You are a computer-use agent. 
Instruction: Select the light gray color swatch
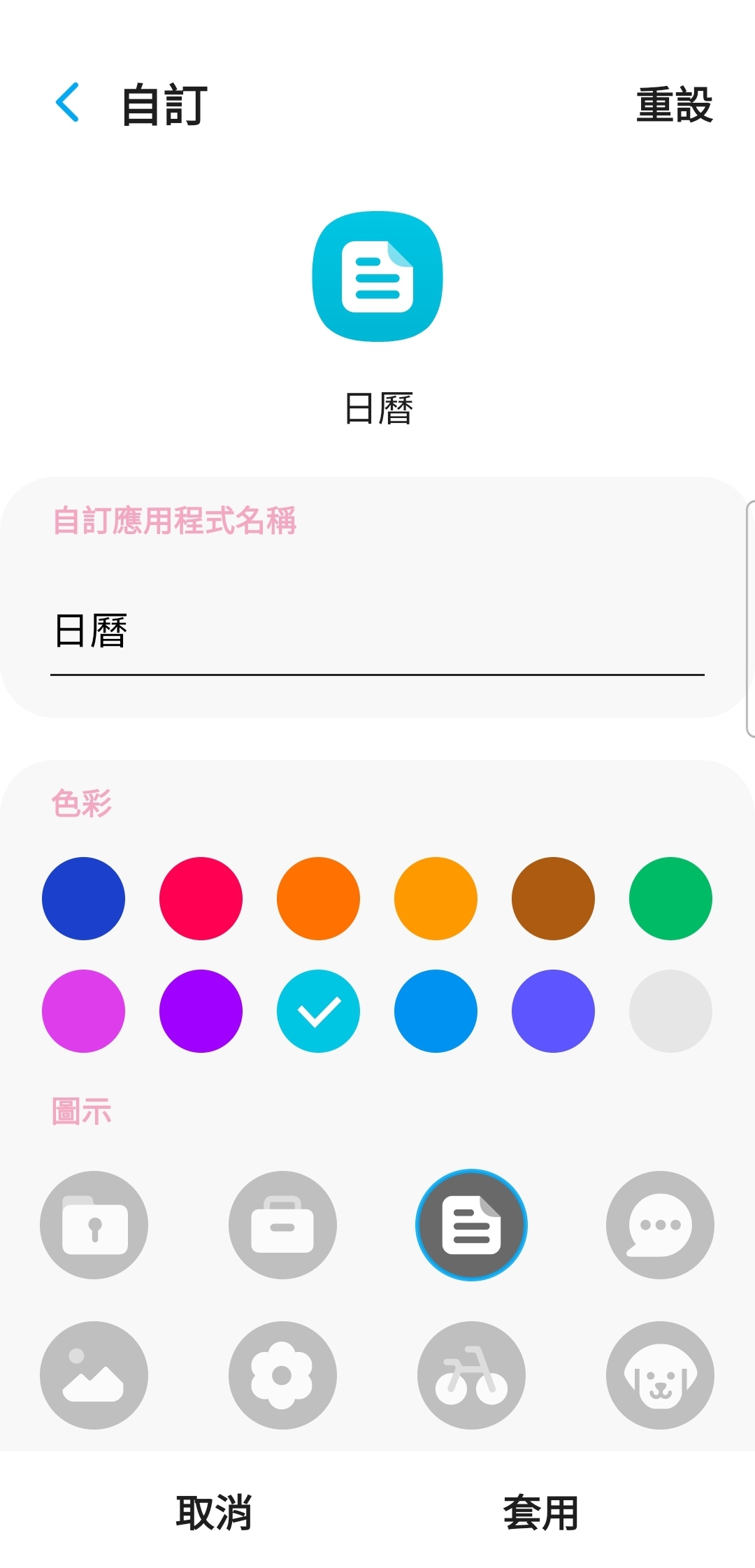point(670,1011)
